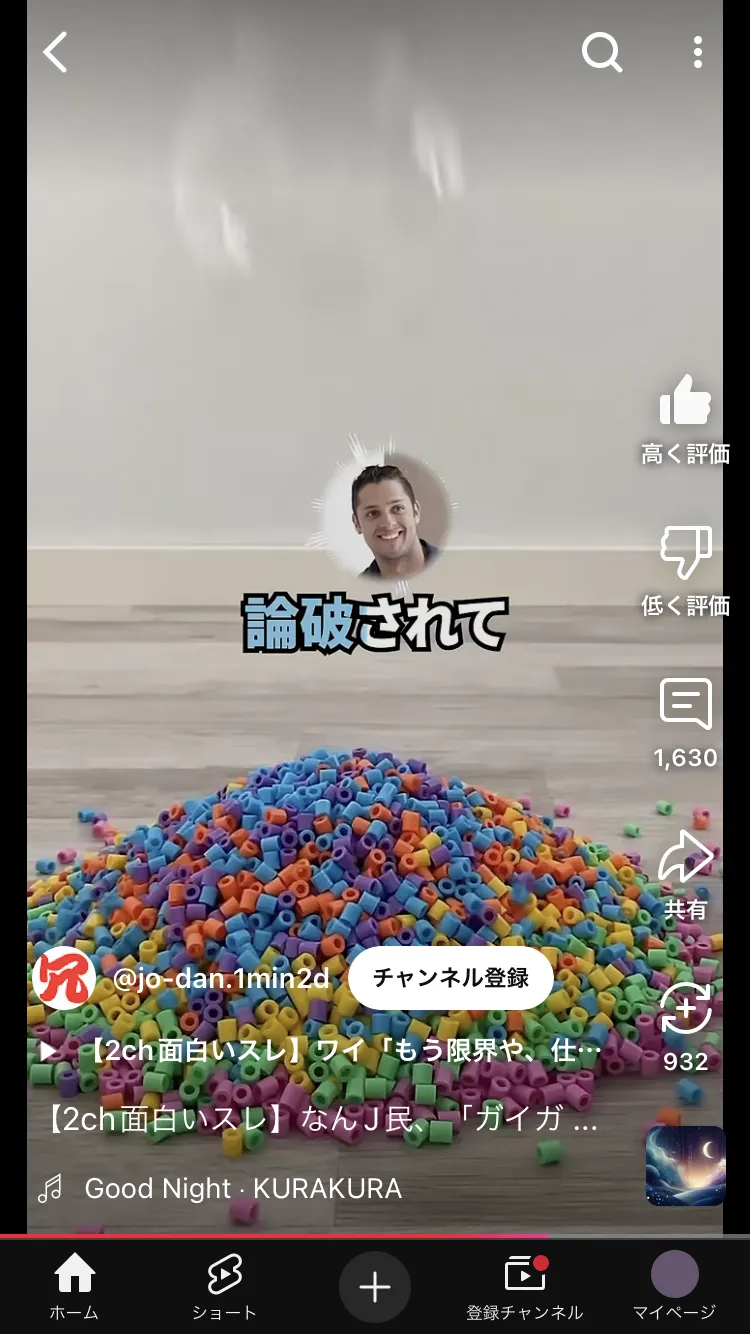Share this Short via 共有
Image resolution: width=750 pixels, height=1334 pixels.
(x=685, y=857)
